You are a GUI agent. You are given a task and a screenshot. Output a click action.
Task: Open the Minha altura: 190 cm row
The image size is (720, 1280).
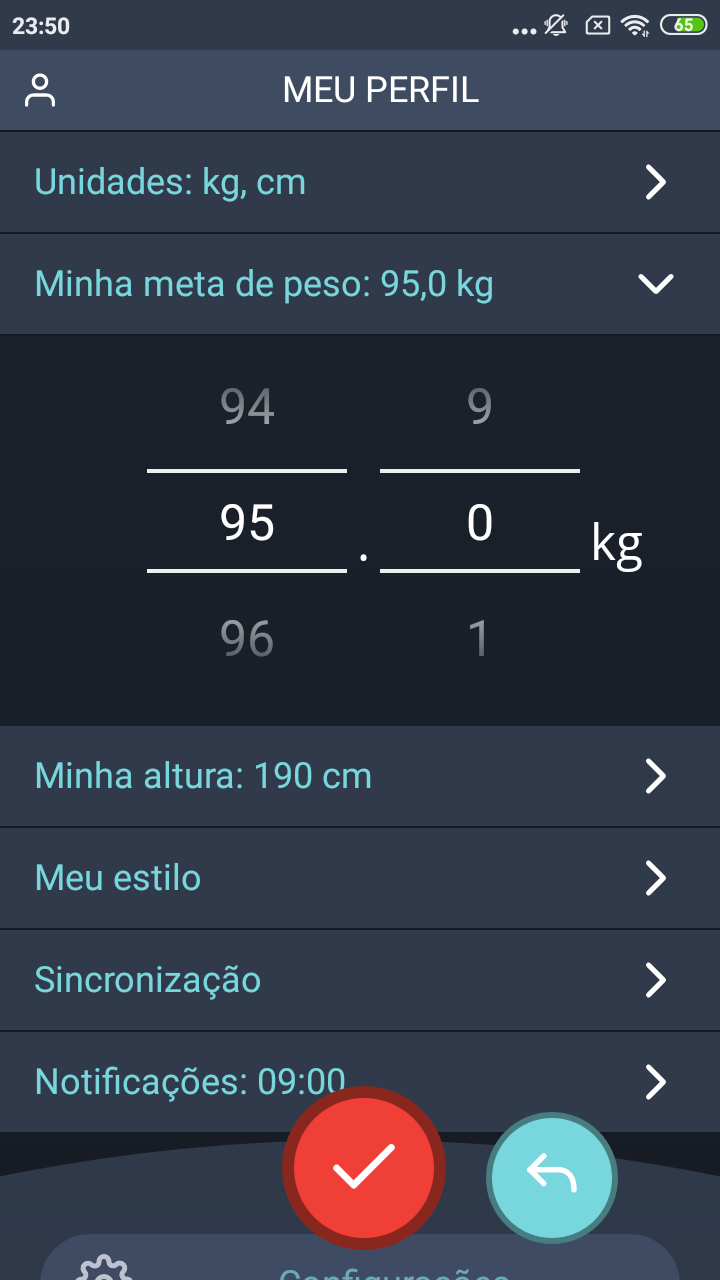coord(360,776)
